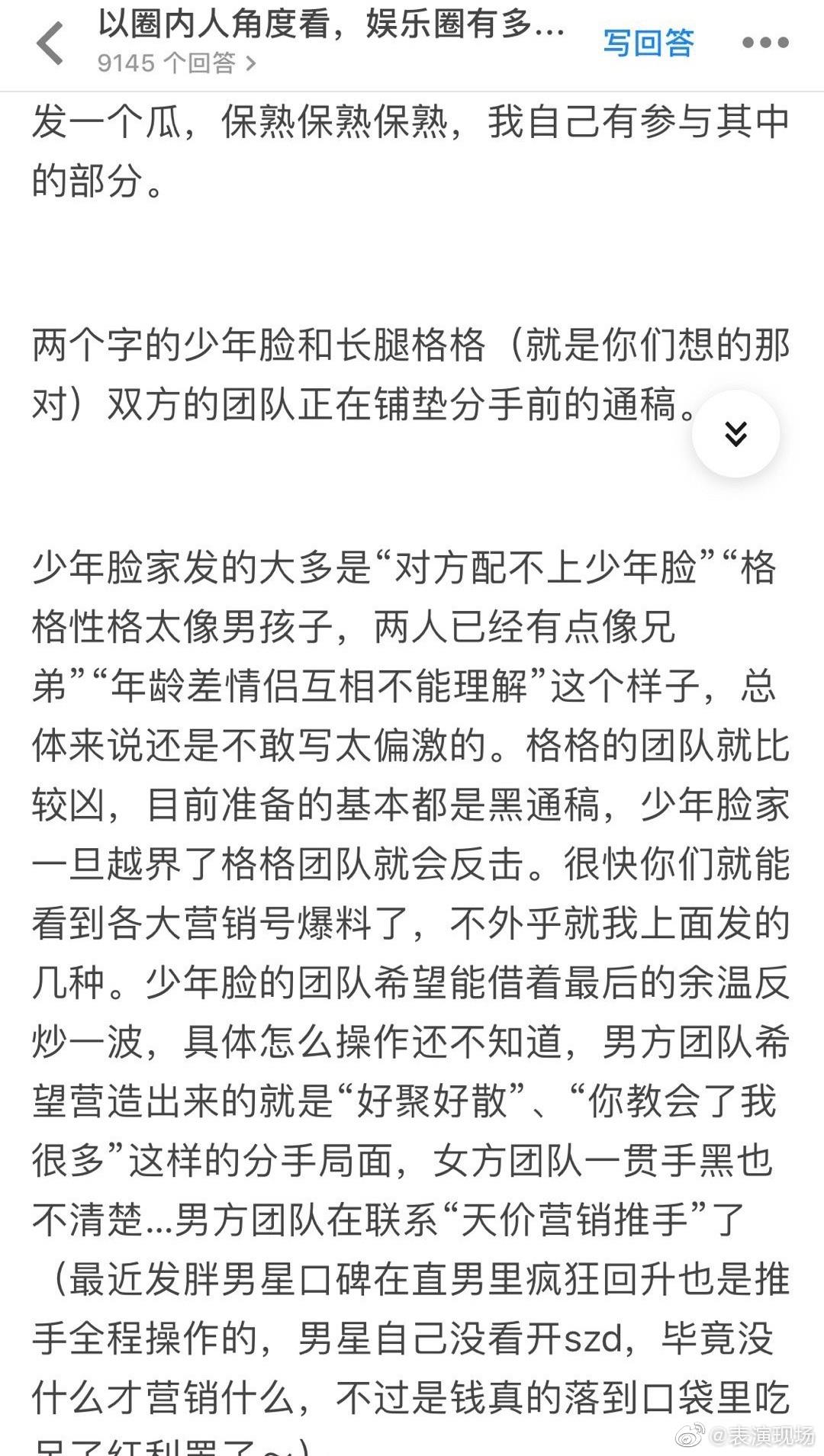The image size is (824, 1456).
Task: Open the 9145 个回答 answers list
Action: tap(176, 63)
